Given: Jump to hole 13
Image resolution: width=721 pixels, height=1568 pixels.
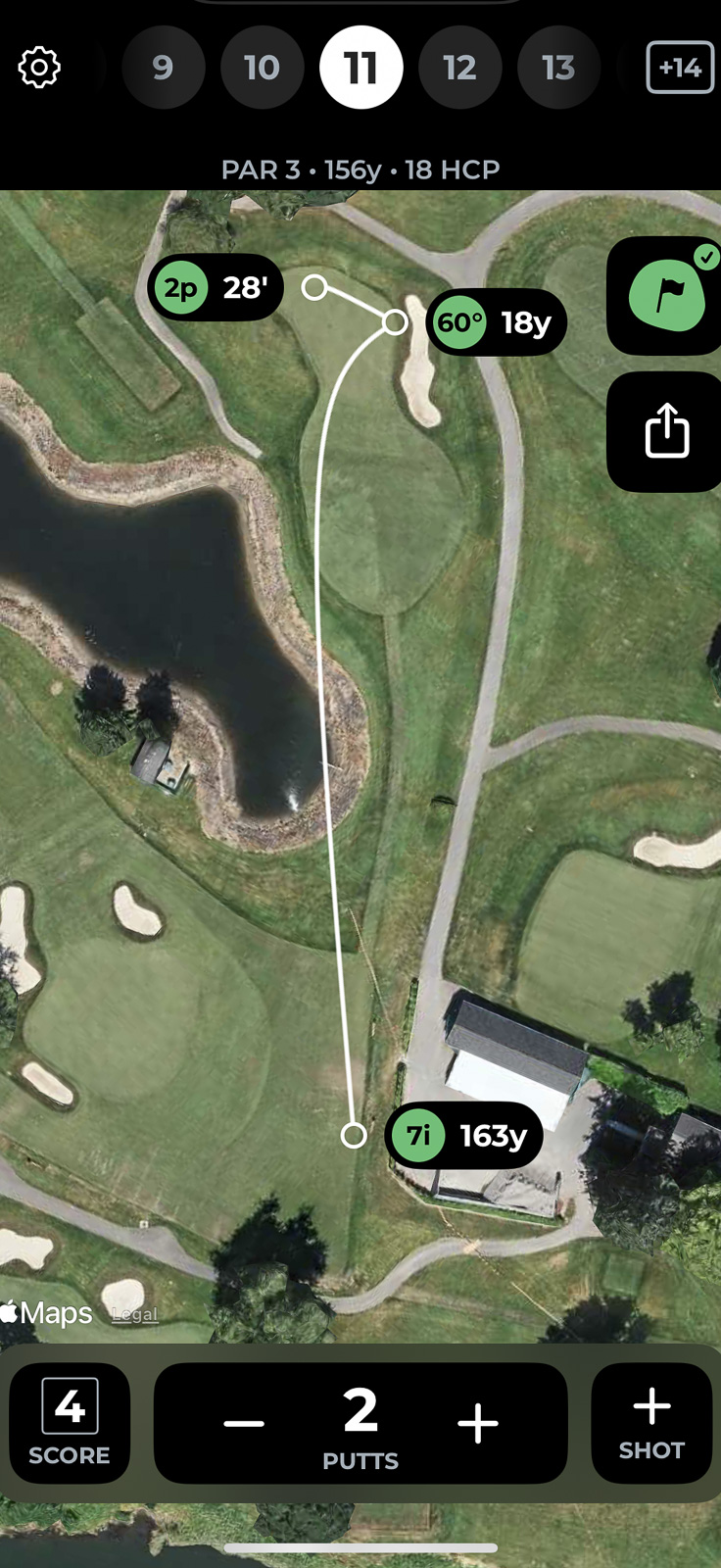Looking at the screenshot, I should coord(558,68).
